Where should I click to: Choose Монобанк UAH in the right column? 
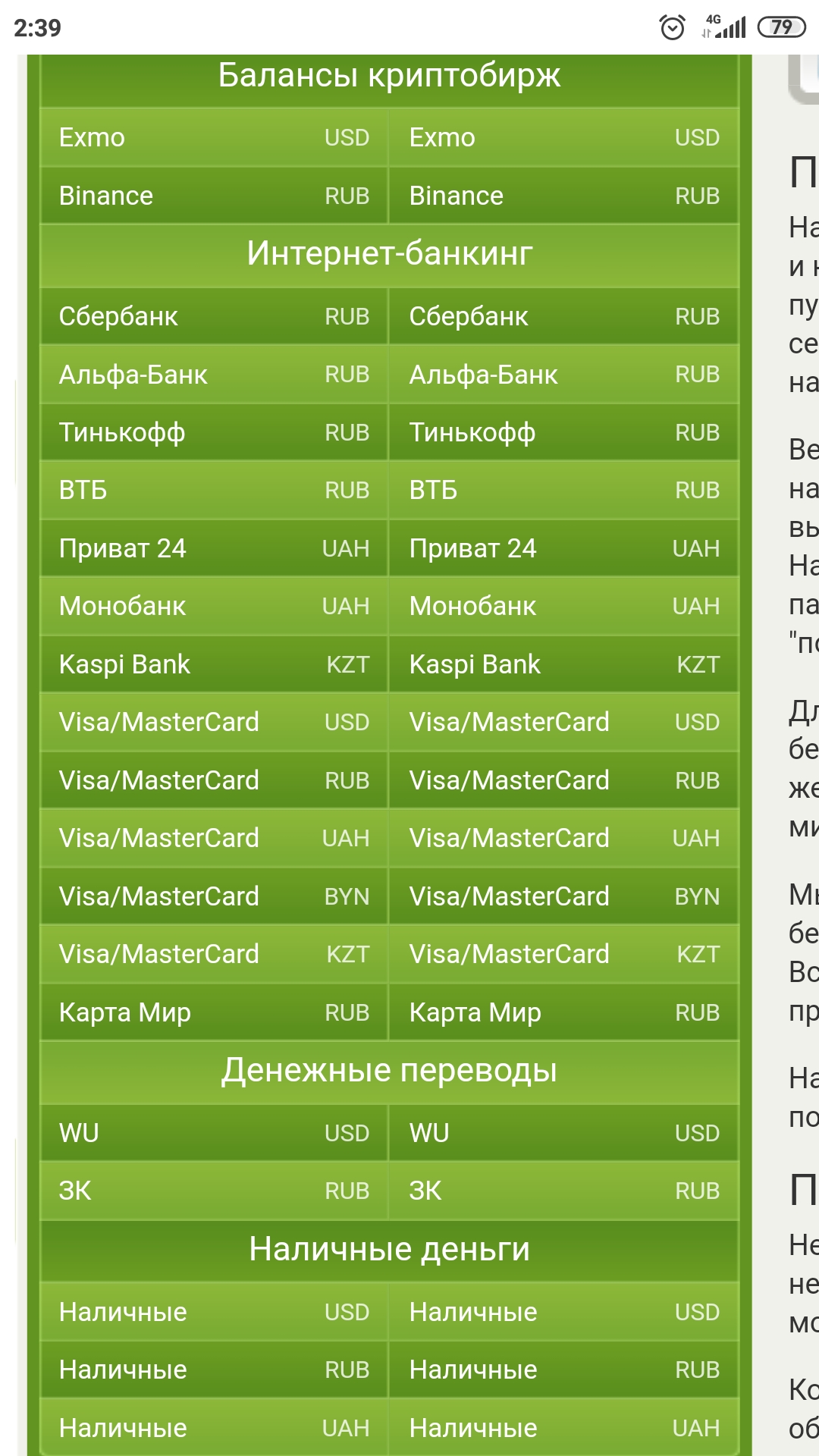pos(563,607)
